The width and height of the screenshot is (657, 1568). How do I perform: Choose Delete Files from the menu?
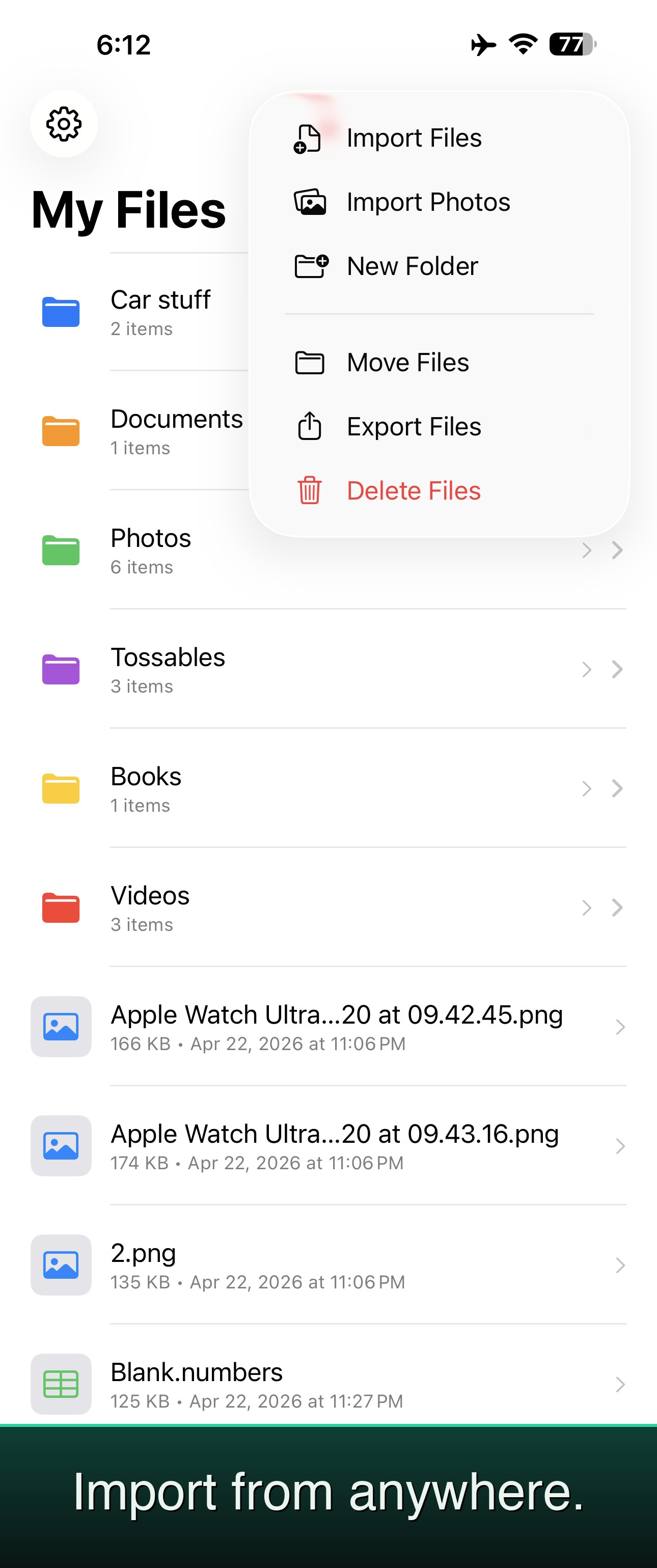click(414, 490)
